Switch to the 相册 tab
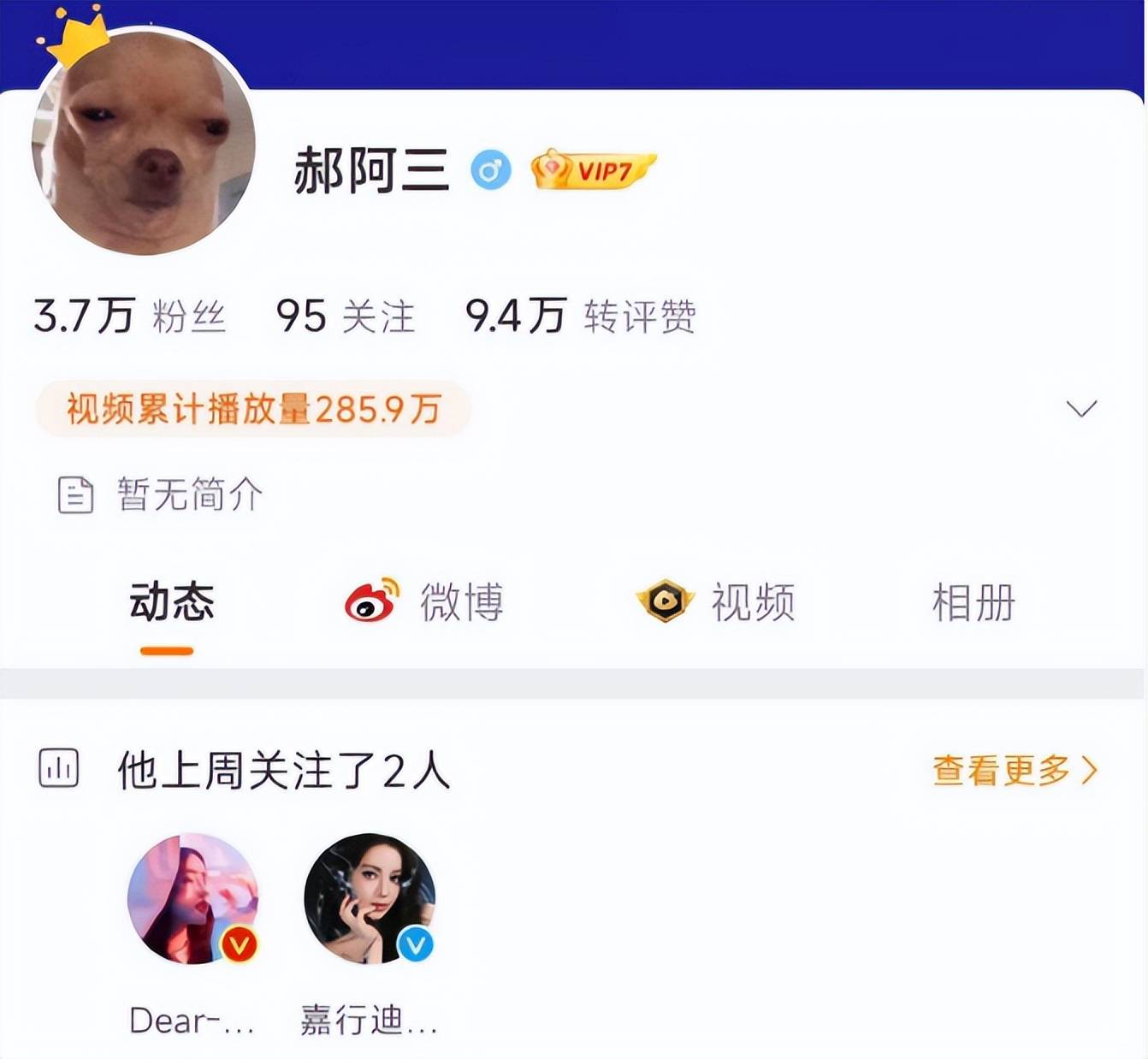 tap(973, 602)
